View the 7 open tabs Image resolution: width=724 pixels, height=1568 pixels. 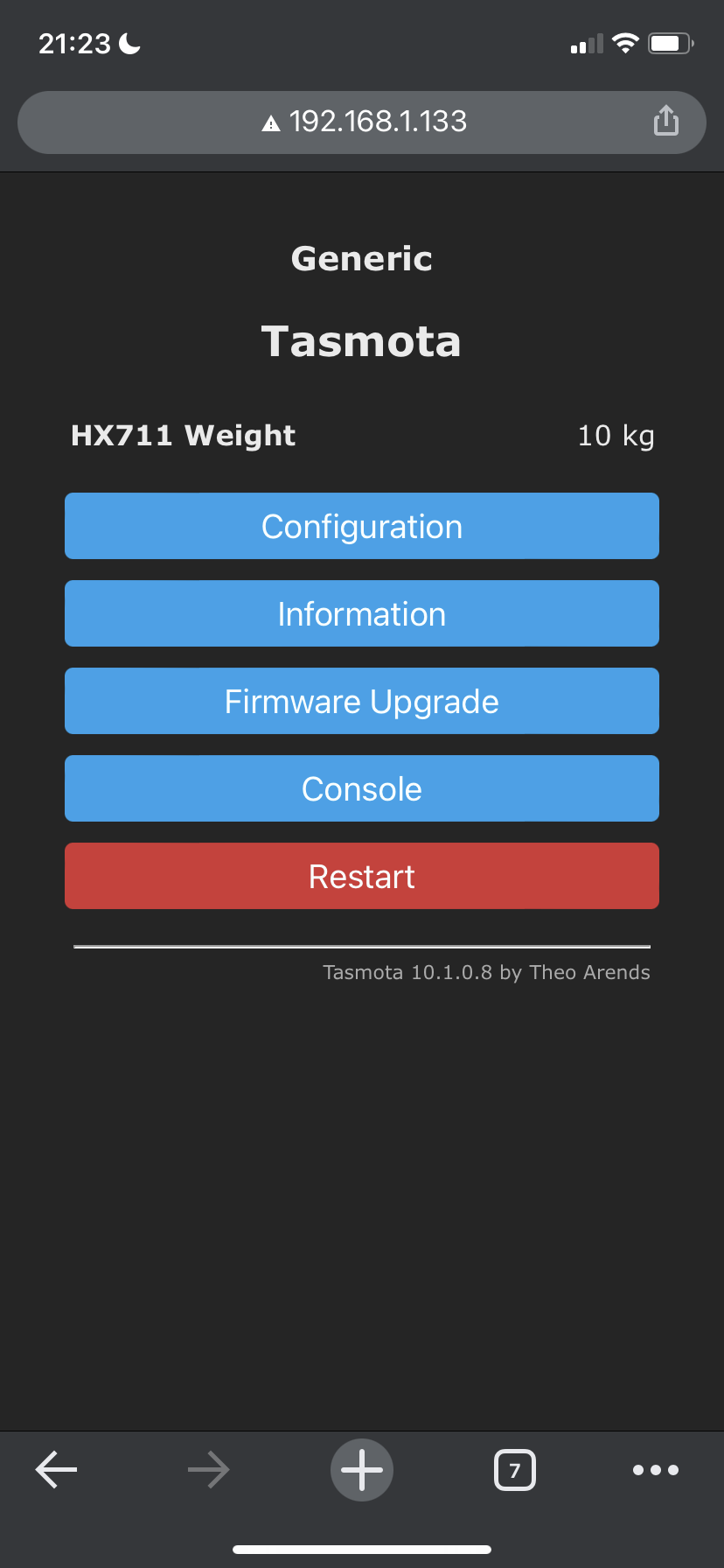[x=514, y=1470]
